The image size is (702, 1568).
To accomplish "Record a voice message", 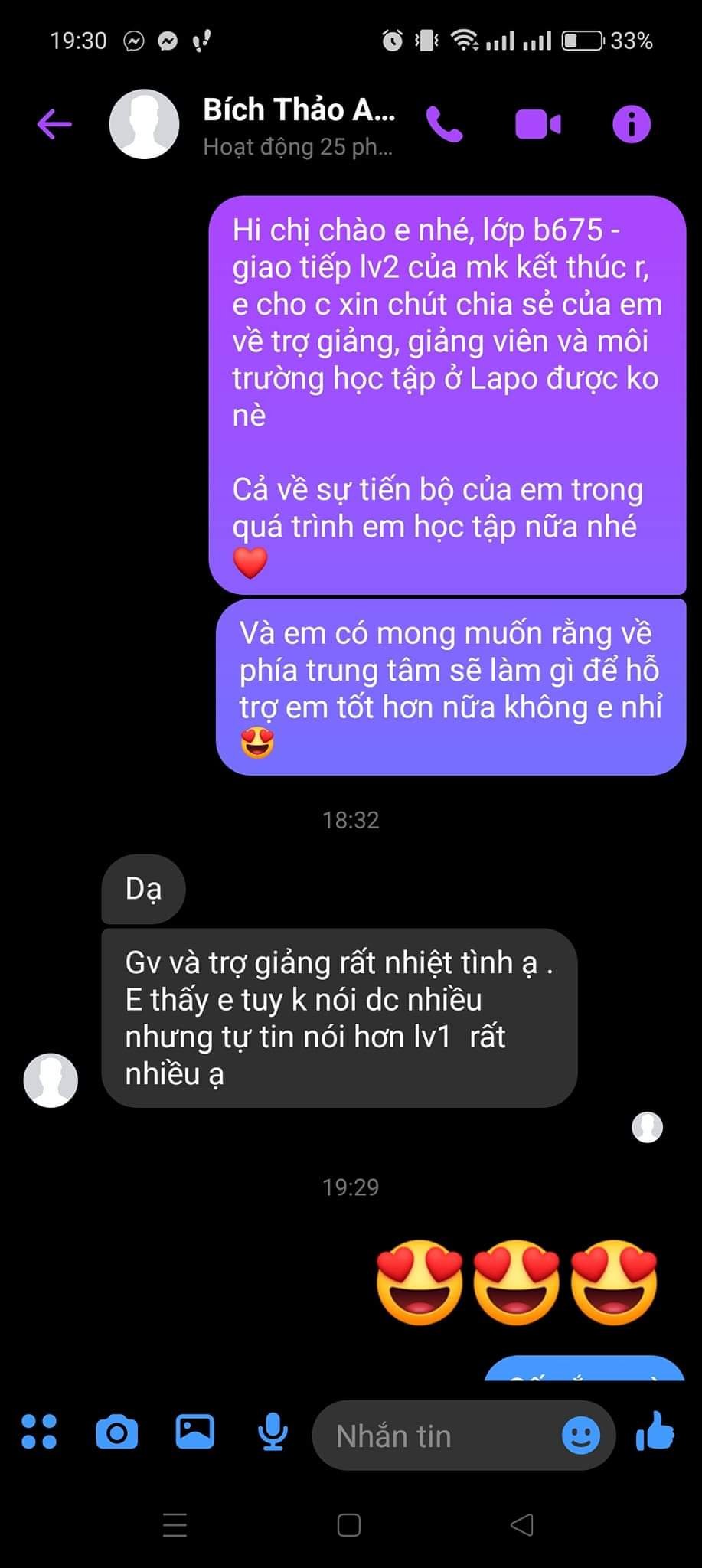I will (x=273, y=1432).
